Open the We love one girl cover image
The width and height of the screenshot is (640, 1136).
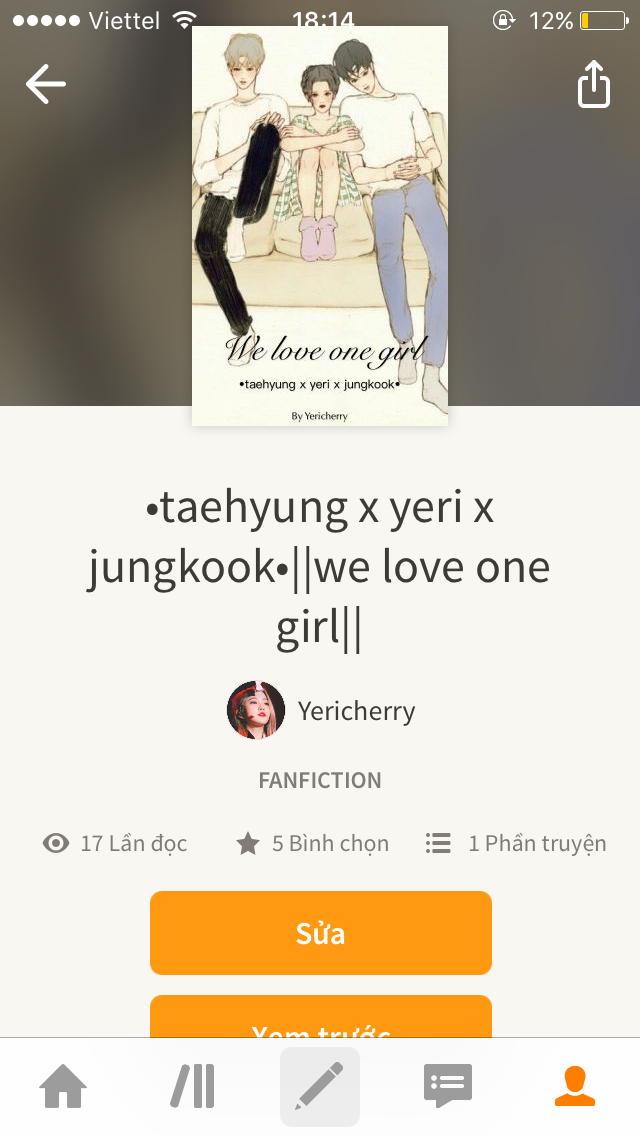point(320,226)
